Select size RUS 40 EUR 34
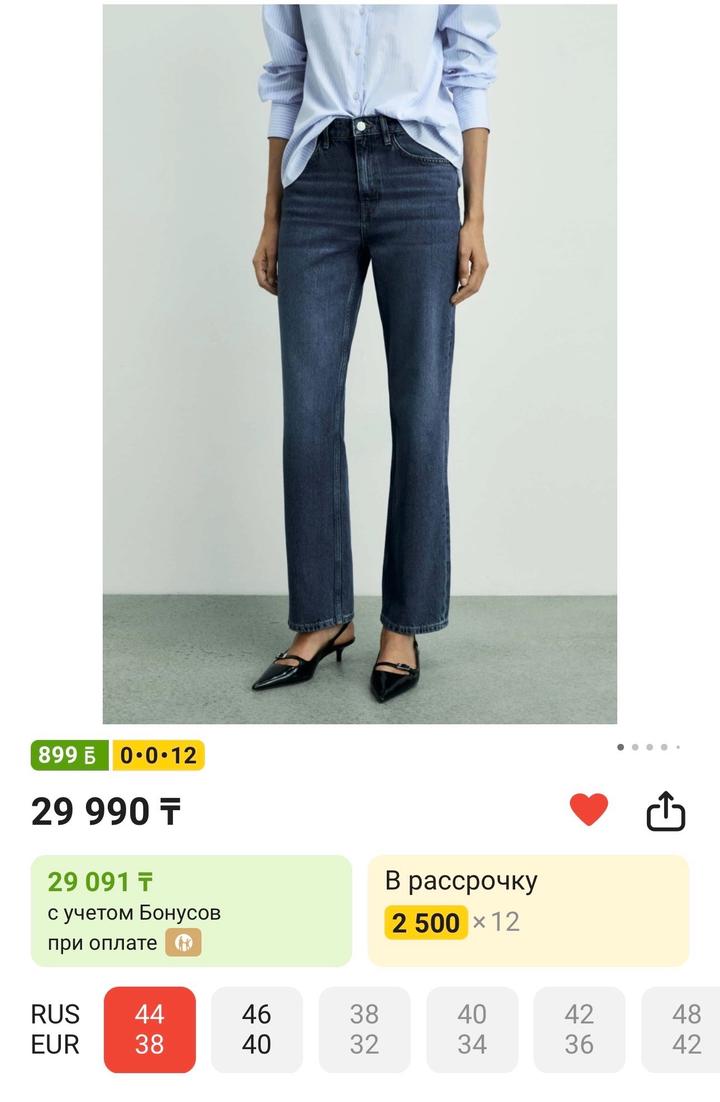This screenshot has width=720, height=1102. 472,1029
